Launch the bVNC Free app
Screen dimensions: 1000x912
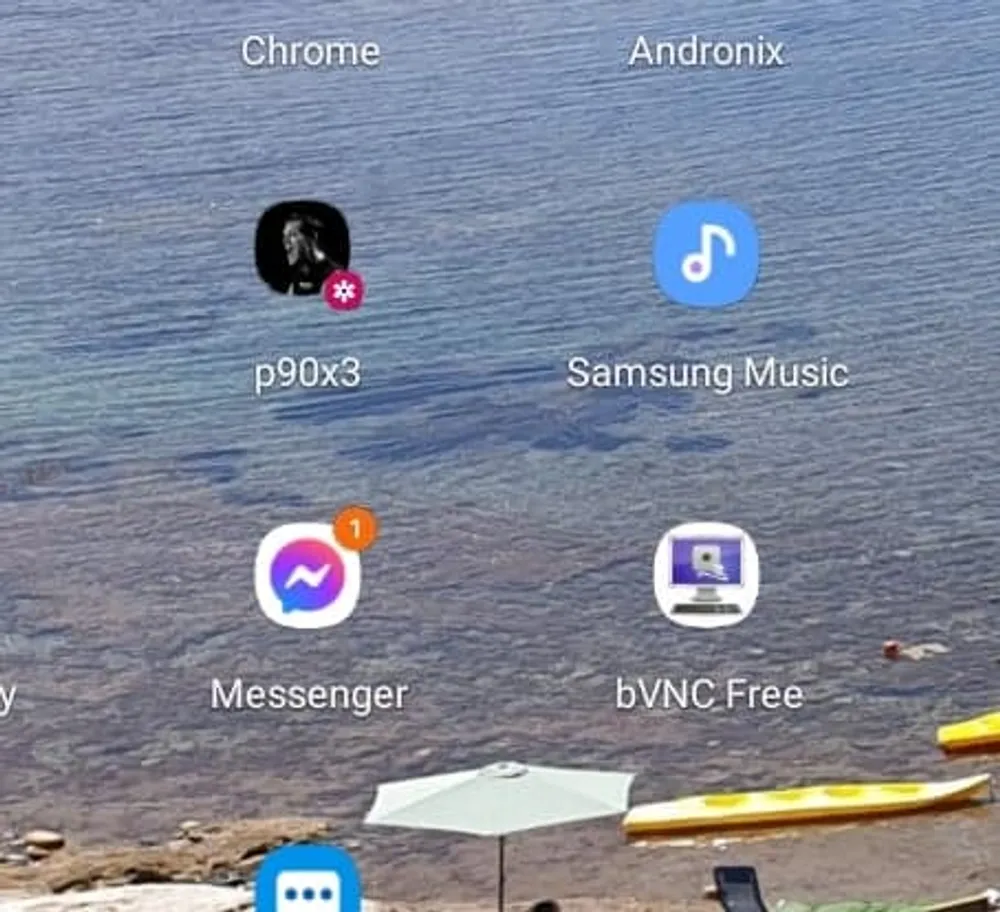706,575
